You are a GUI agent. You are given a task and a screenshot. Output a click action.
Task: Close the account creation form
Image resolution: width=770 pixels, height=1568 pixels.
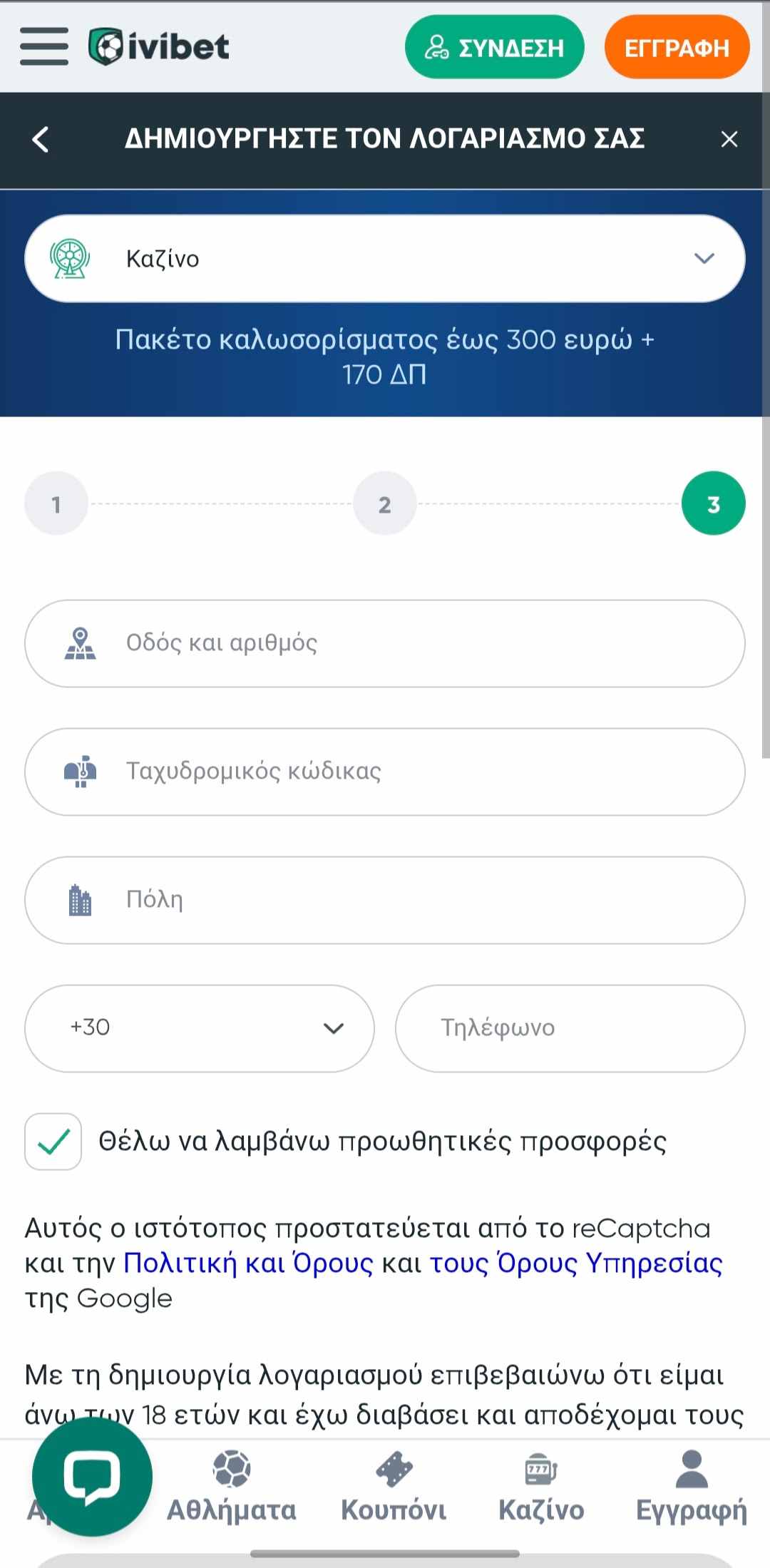(729, 139)
